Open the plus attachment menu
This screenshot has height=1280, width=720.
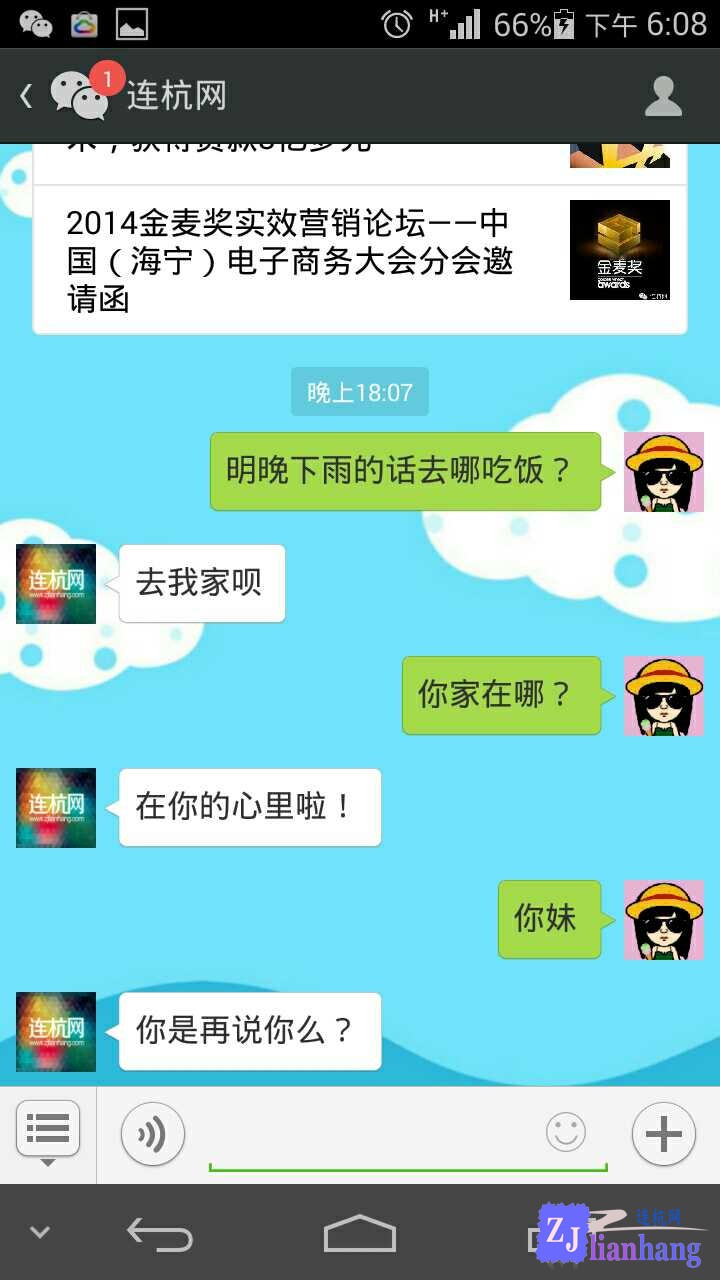click(663, 1134)
